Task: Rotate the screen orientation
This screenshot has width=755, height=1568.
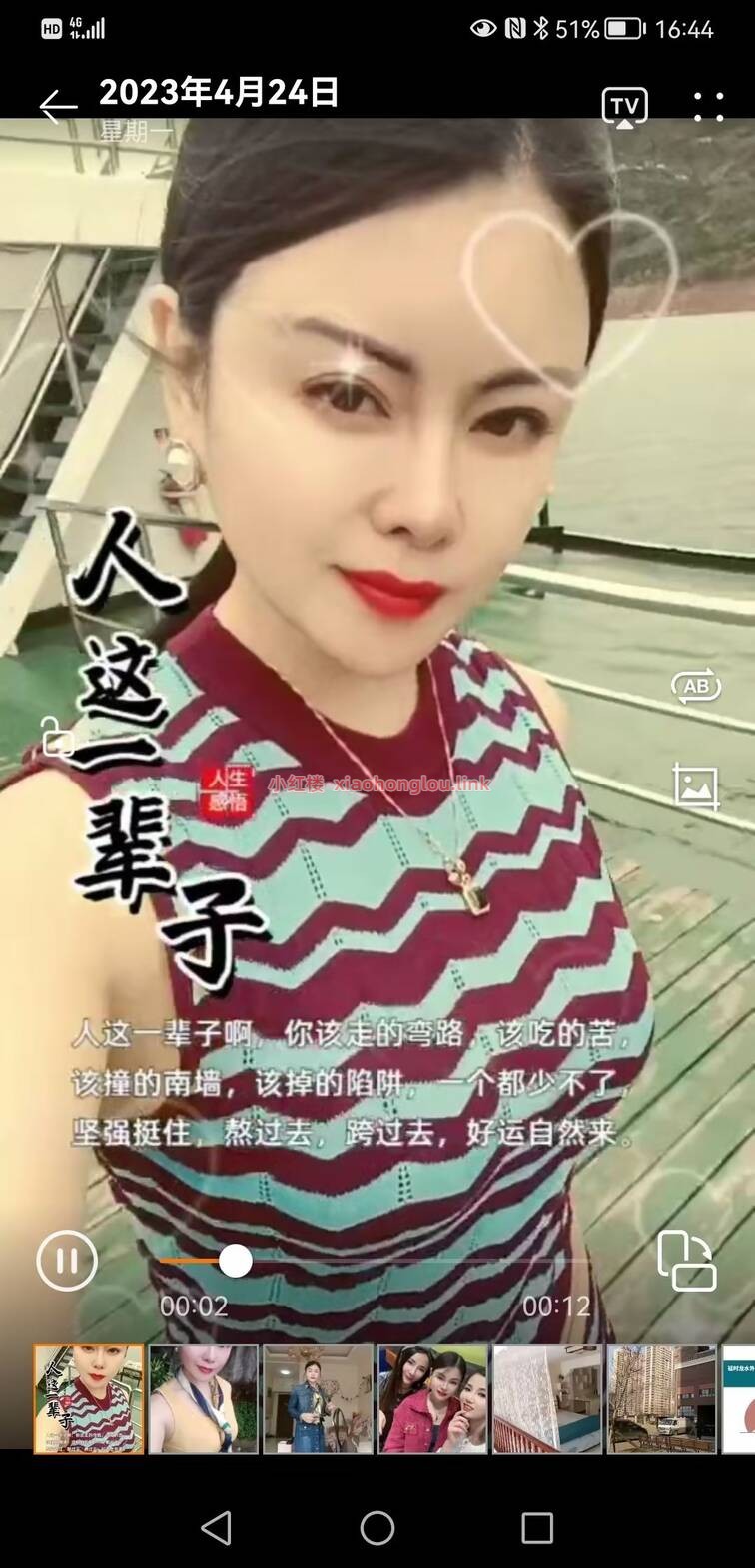Action: 686,1262
